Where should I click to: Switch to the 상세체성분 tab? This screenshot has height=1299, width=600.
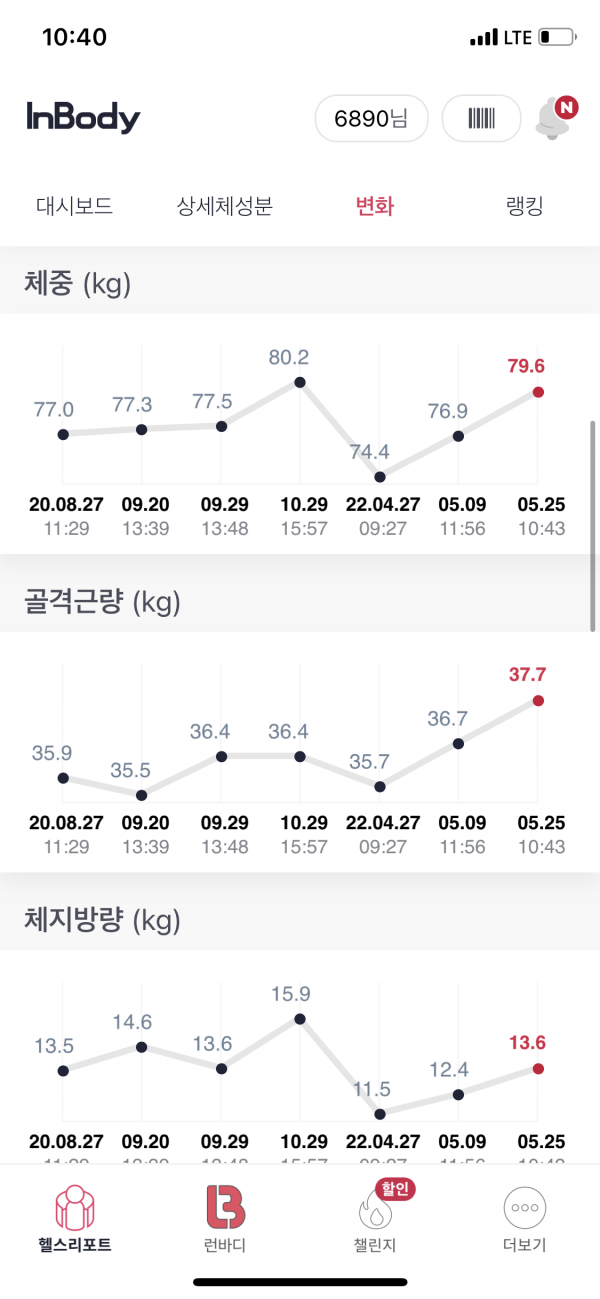coord(225,207)
